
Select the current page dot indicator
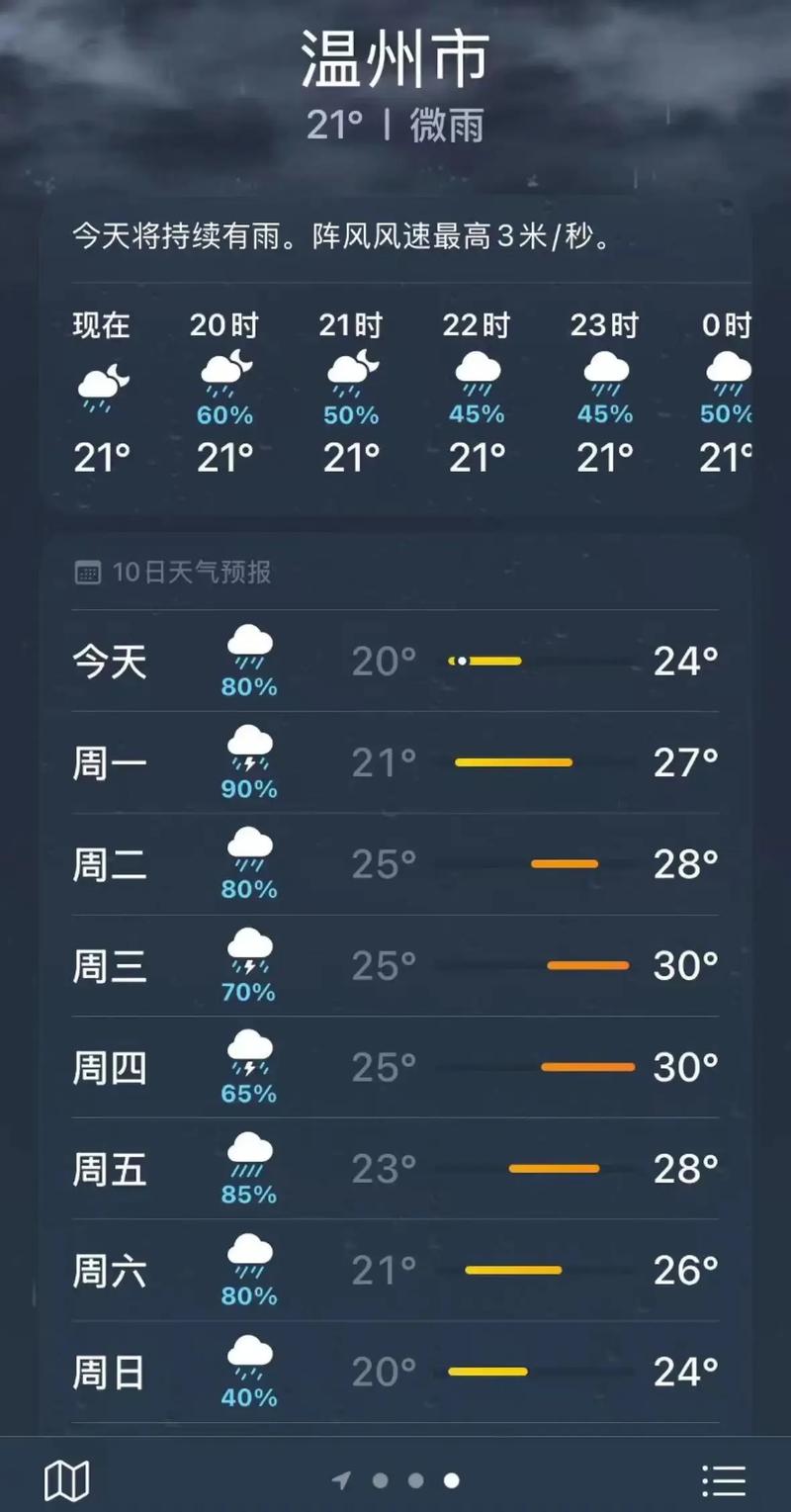point(451,1478)
